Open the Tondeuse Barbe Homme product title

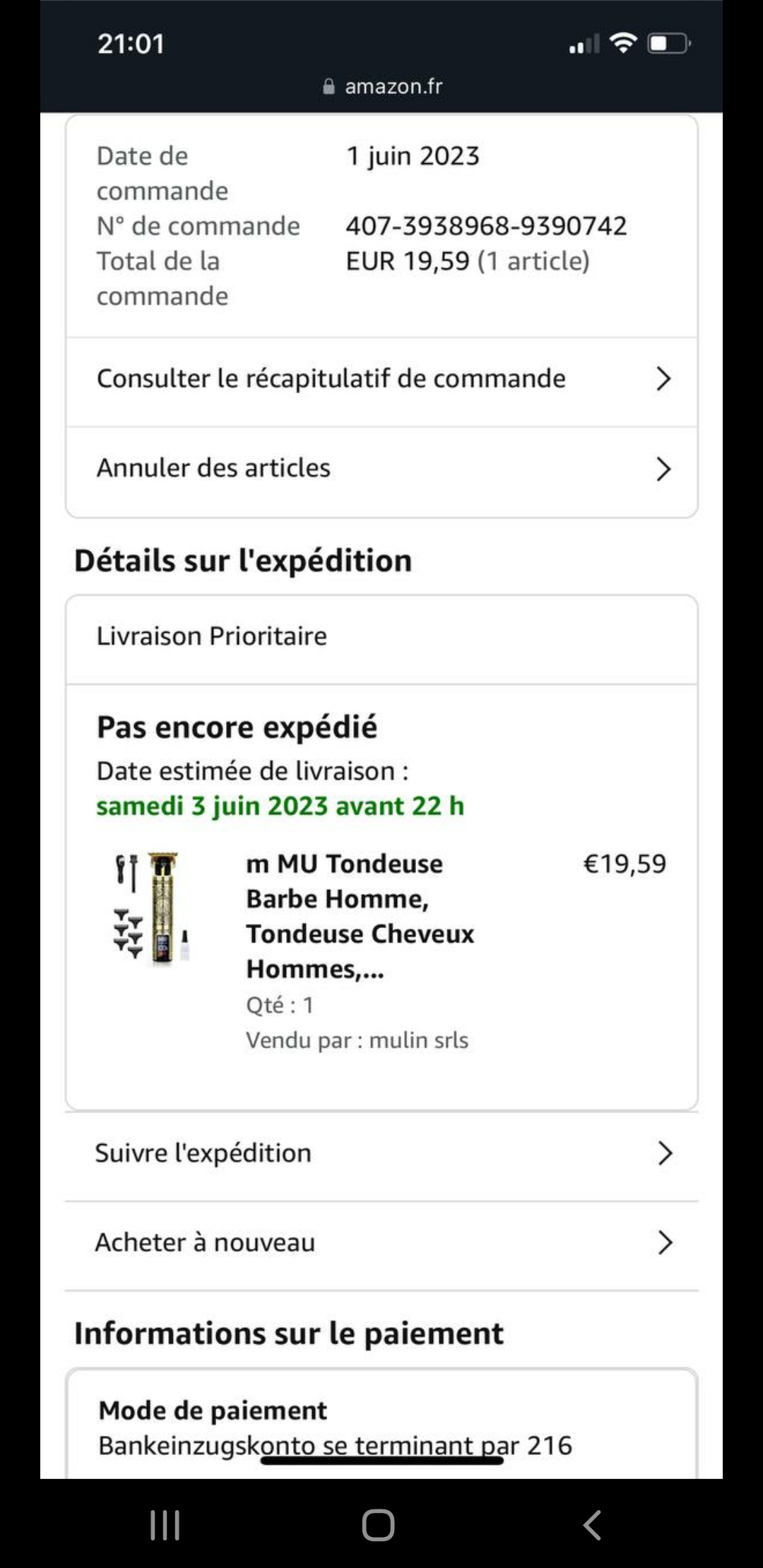tap(359, 916)
